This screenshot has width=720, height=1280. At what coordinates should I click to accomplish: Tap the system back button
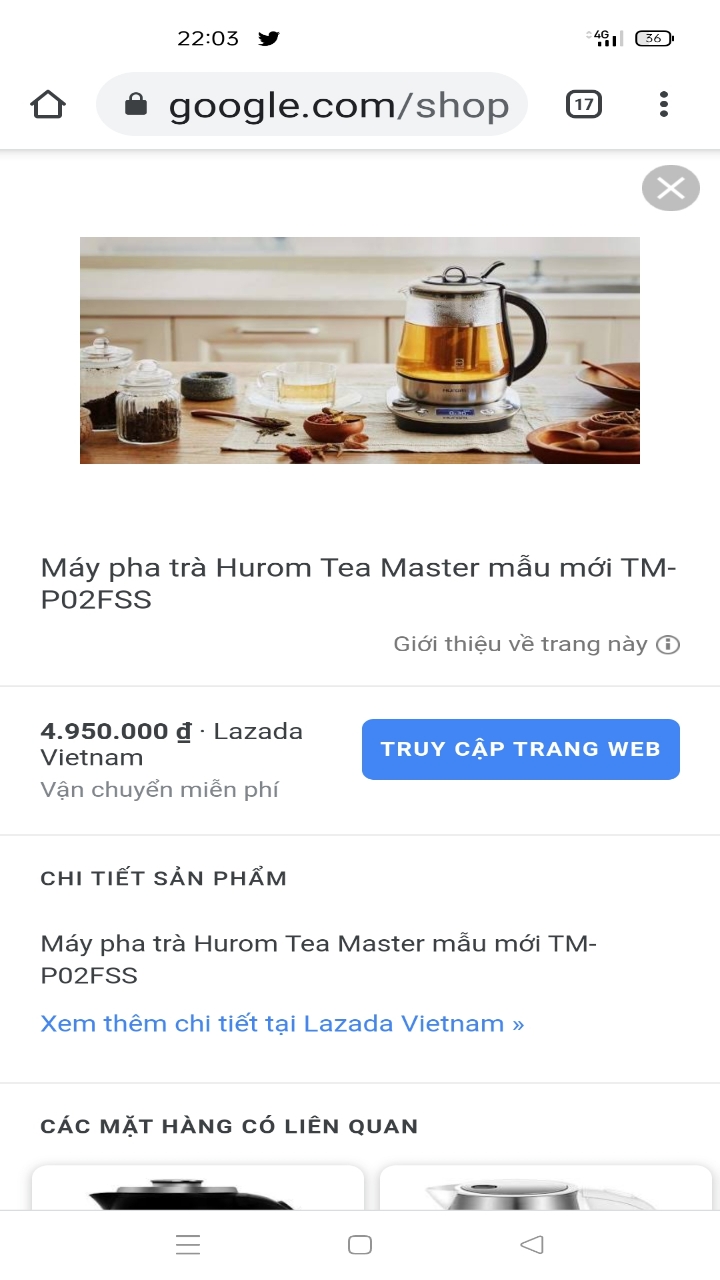(x=532, y=1245)
